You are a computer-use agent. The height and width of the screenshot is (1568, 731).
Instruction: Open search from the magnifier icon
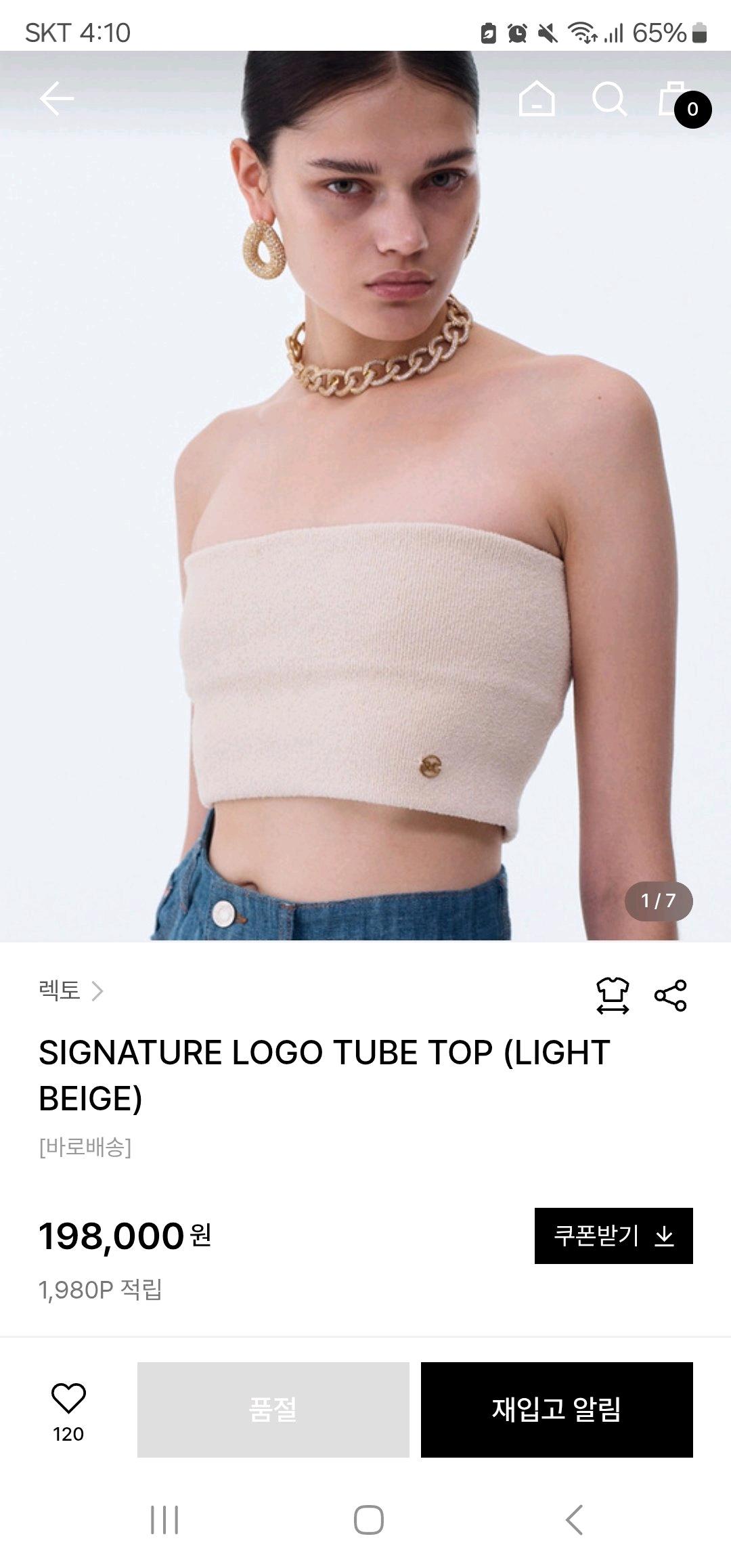pyautogui.click(x=609, y=100)
